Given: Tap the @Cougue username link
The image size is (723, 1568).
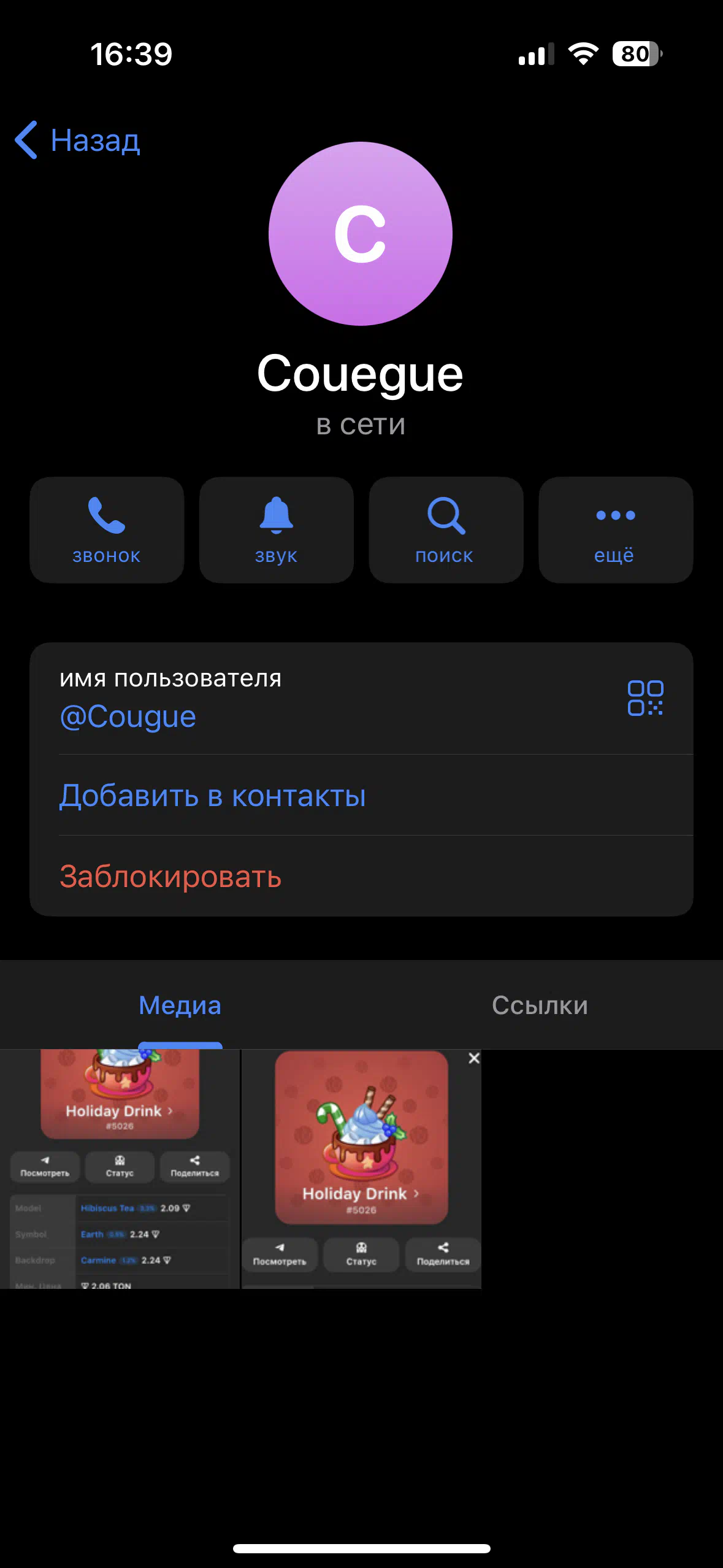Looking at the screenshot, I should (x=128, y=717).
